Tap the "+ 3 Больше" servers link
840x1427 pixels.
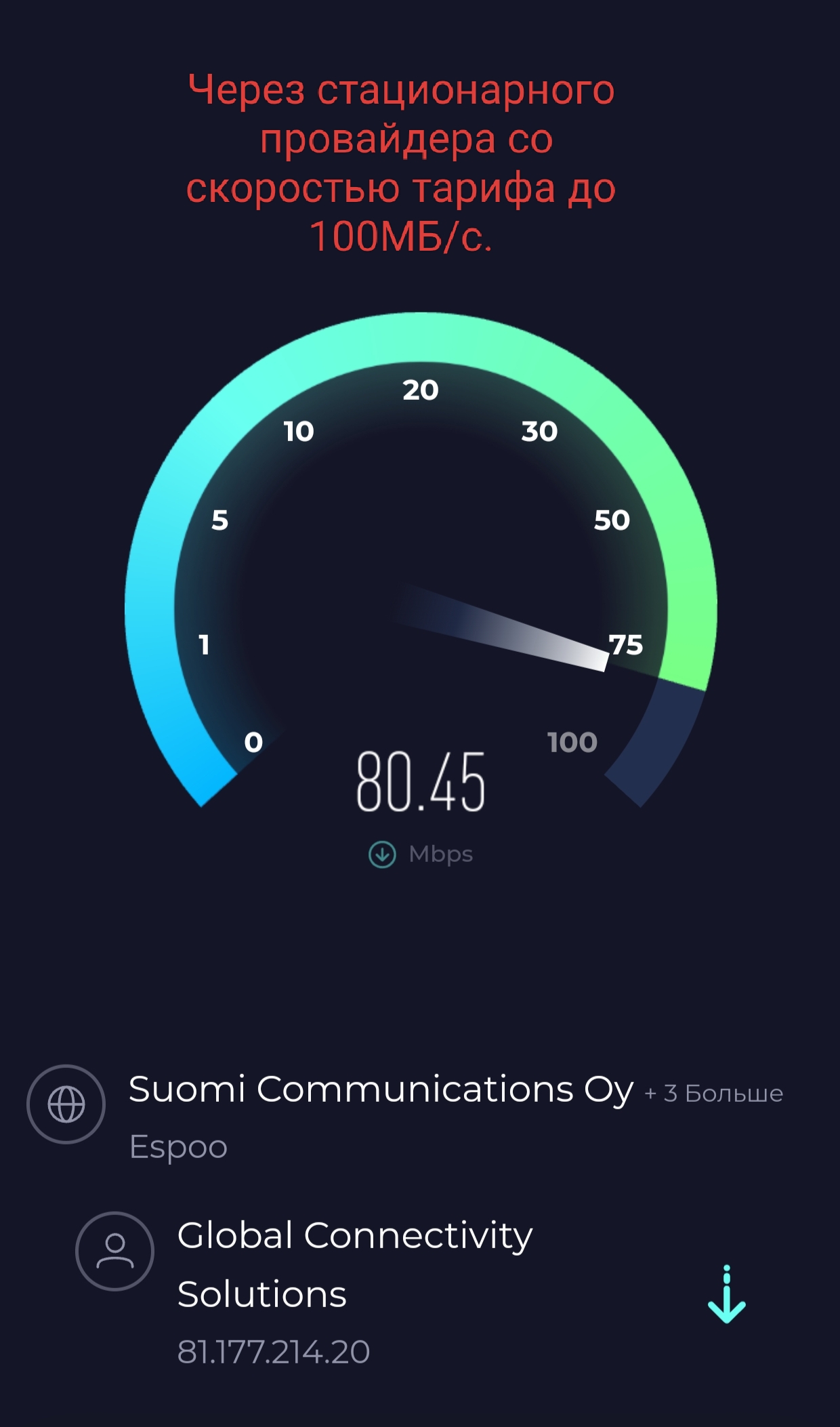713,1094
